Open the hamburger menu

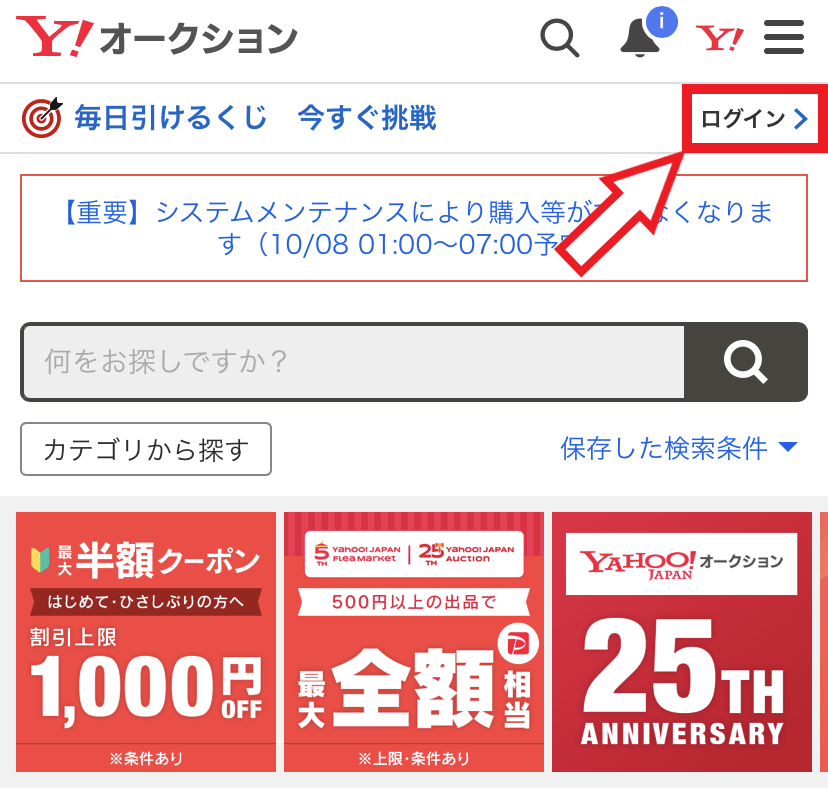click(x=784, y=39)
